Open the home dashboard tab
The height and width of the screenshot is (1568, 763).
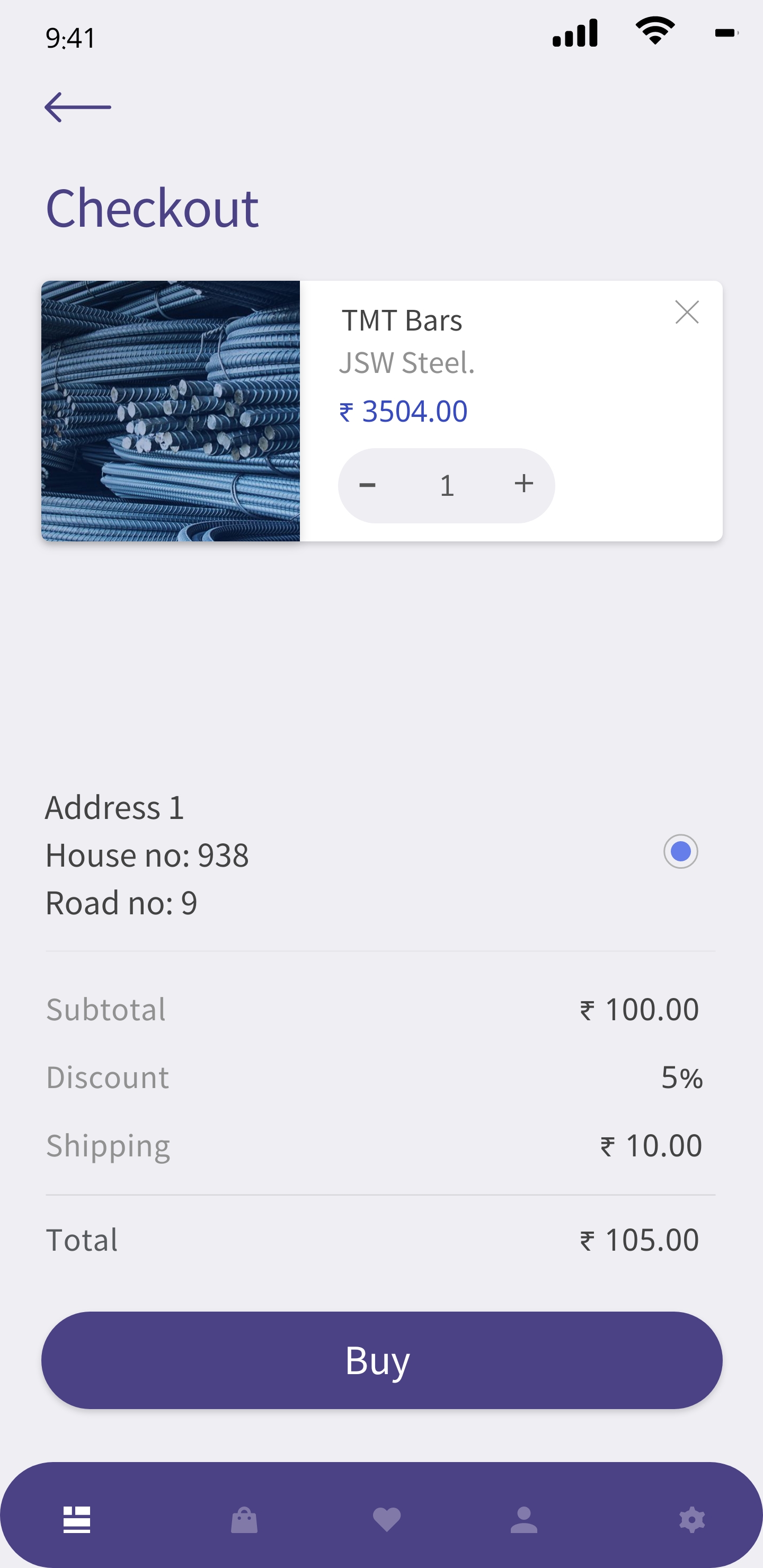point(77,1520)
